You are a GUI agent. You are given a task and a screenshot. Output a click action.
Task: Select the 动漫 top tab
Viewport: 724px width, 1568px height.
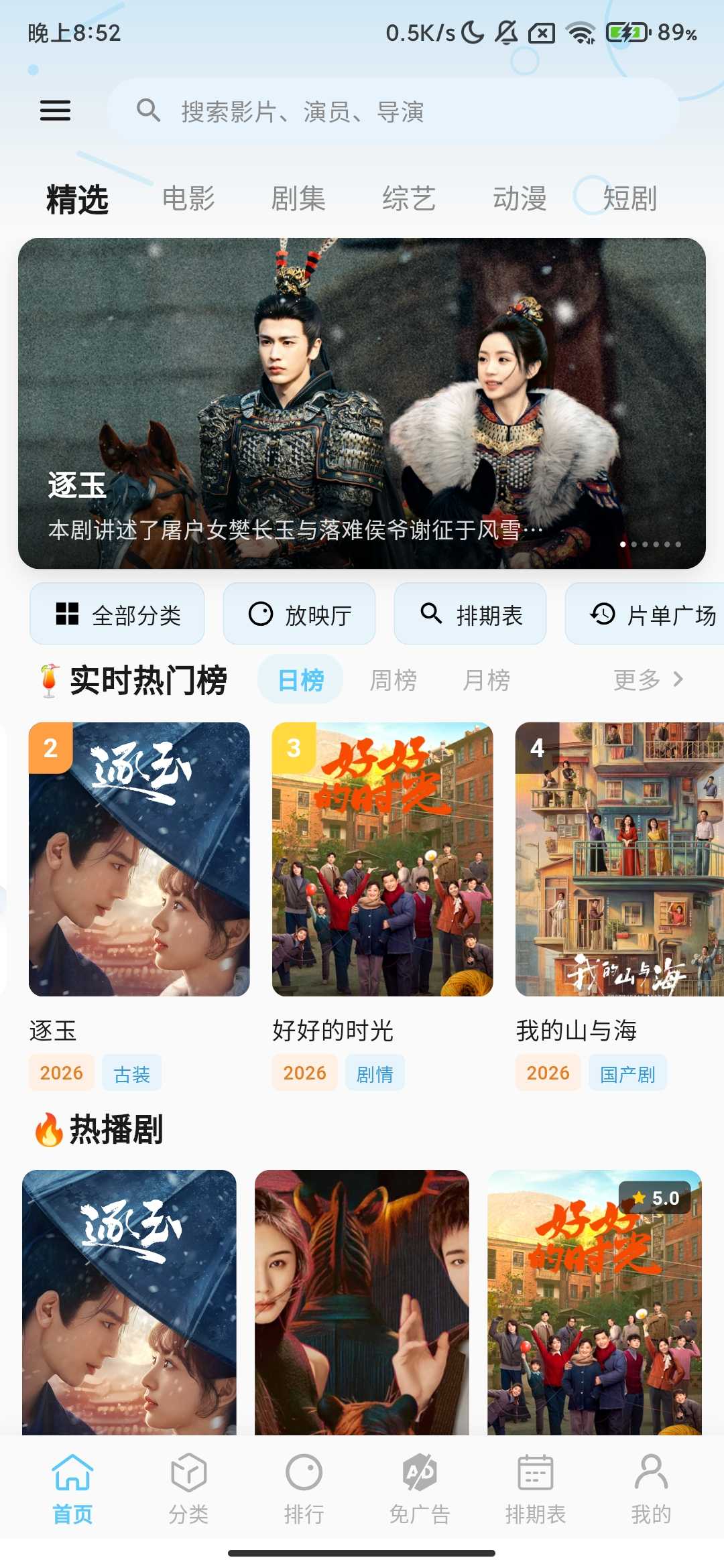520,199
